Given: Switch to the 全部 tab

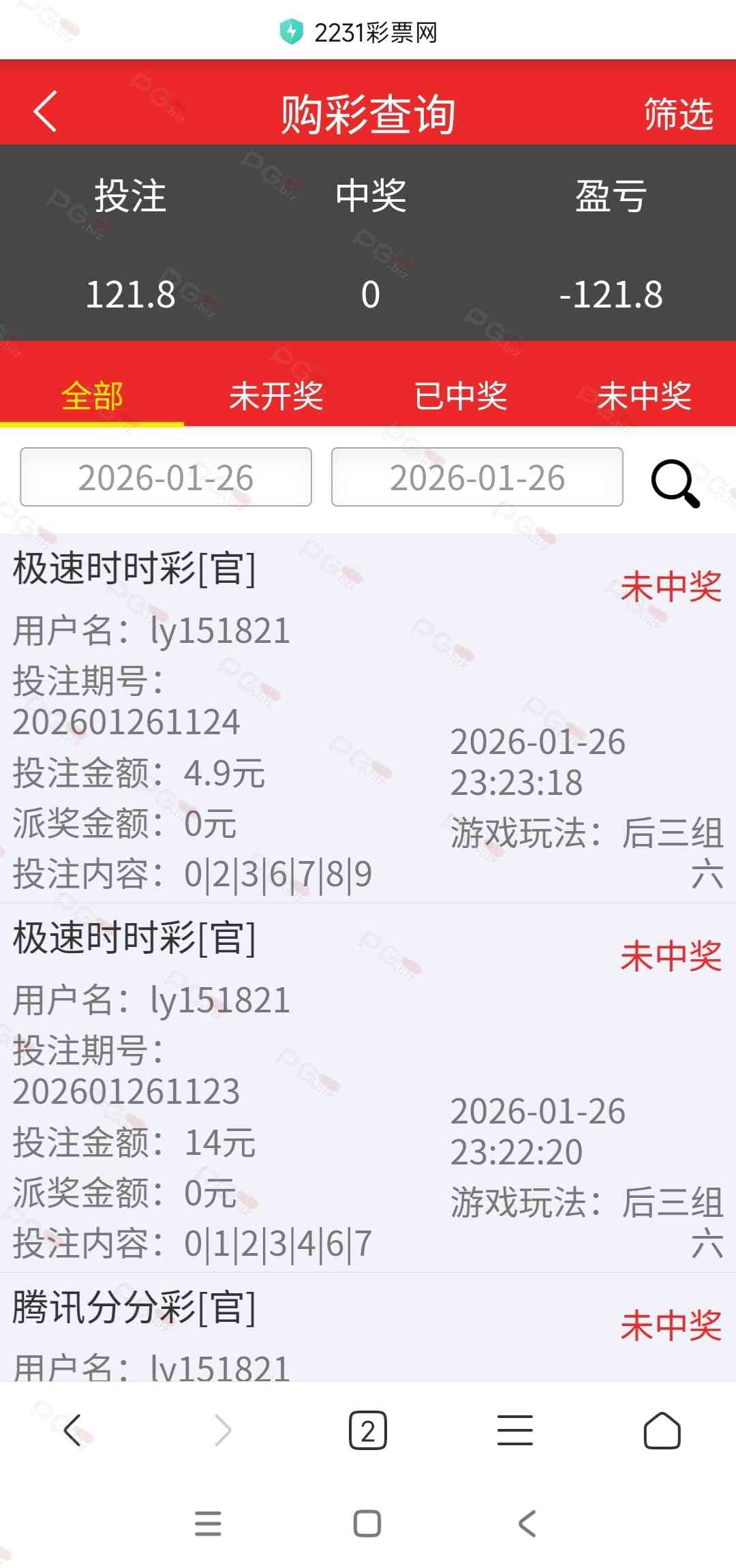Looking at the screenshot, I should click(92, 396).
